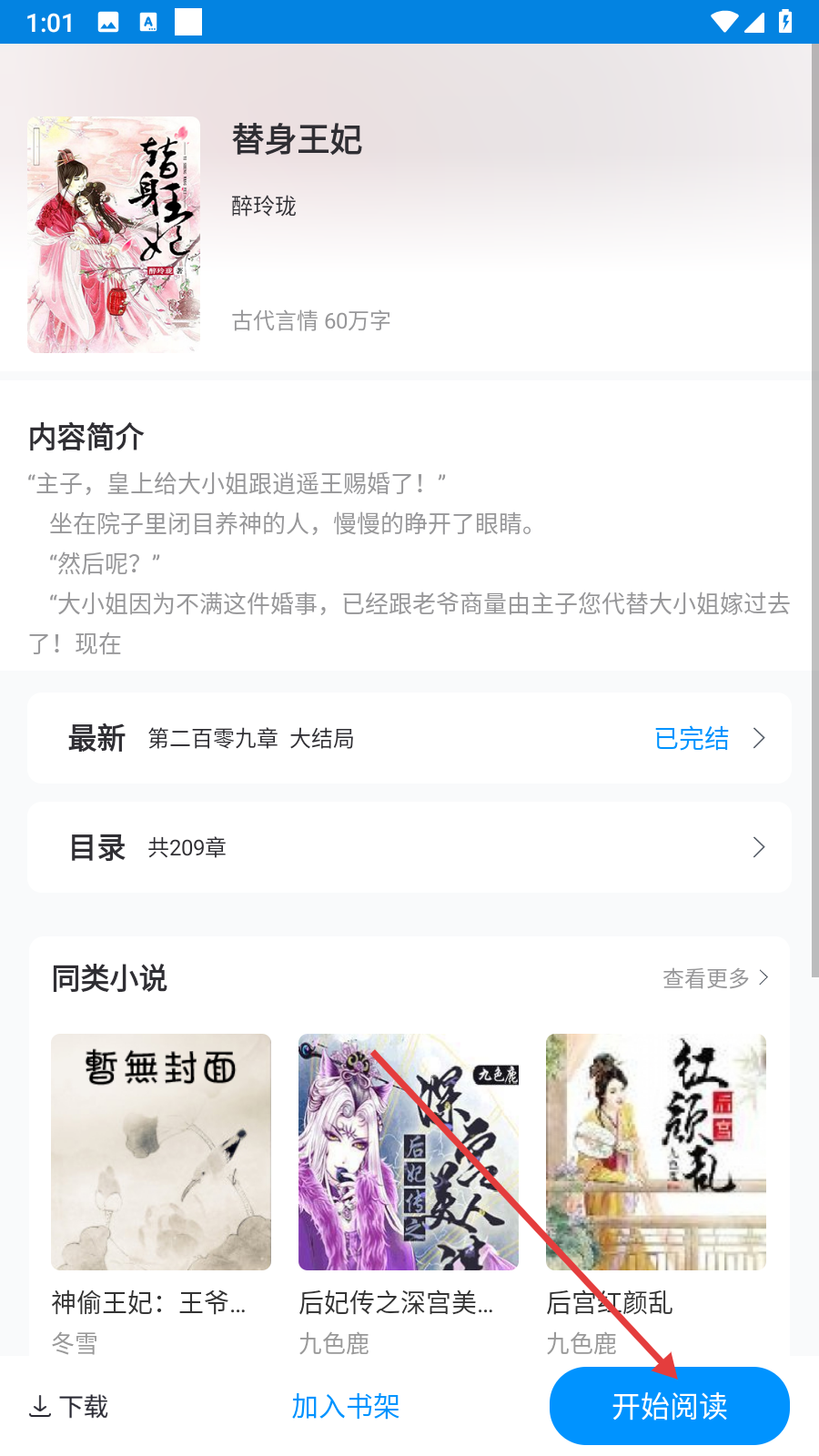
Task: Tap 开始阅读 to start reading
Action: tap(669, 1406)
